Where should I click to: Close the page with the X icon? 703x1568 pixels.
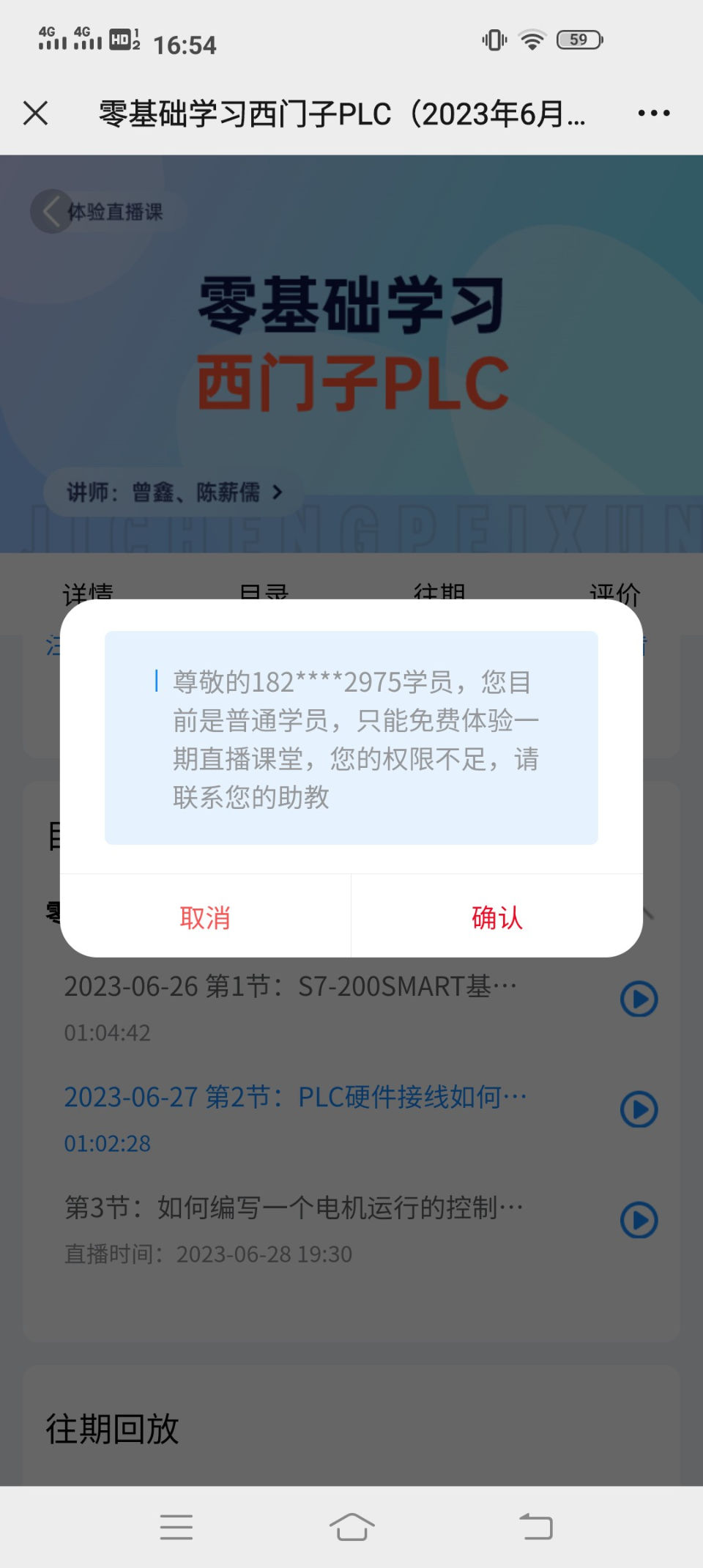click(x=35, y=114)
